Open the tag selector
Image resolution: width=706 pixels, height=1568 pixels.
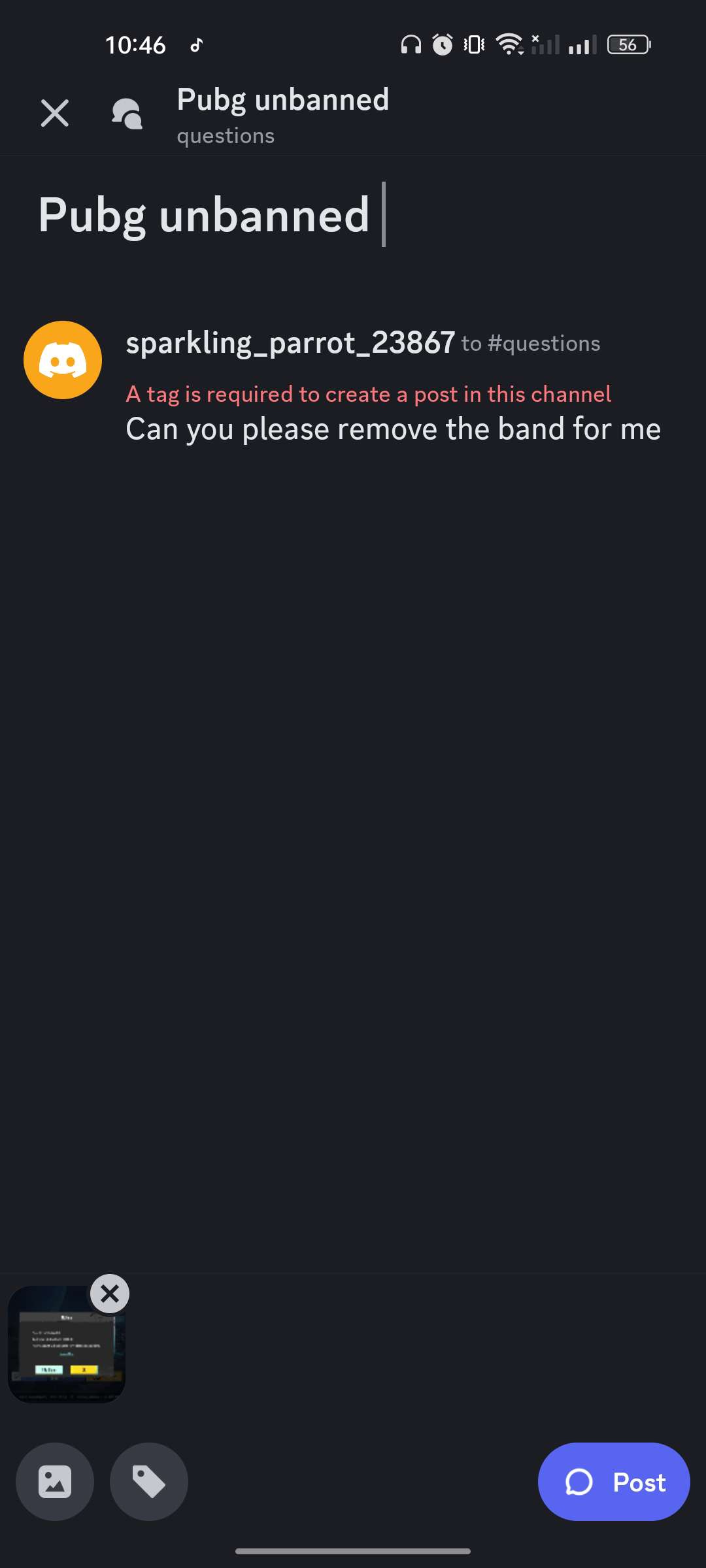(x=149, y=1482)
